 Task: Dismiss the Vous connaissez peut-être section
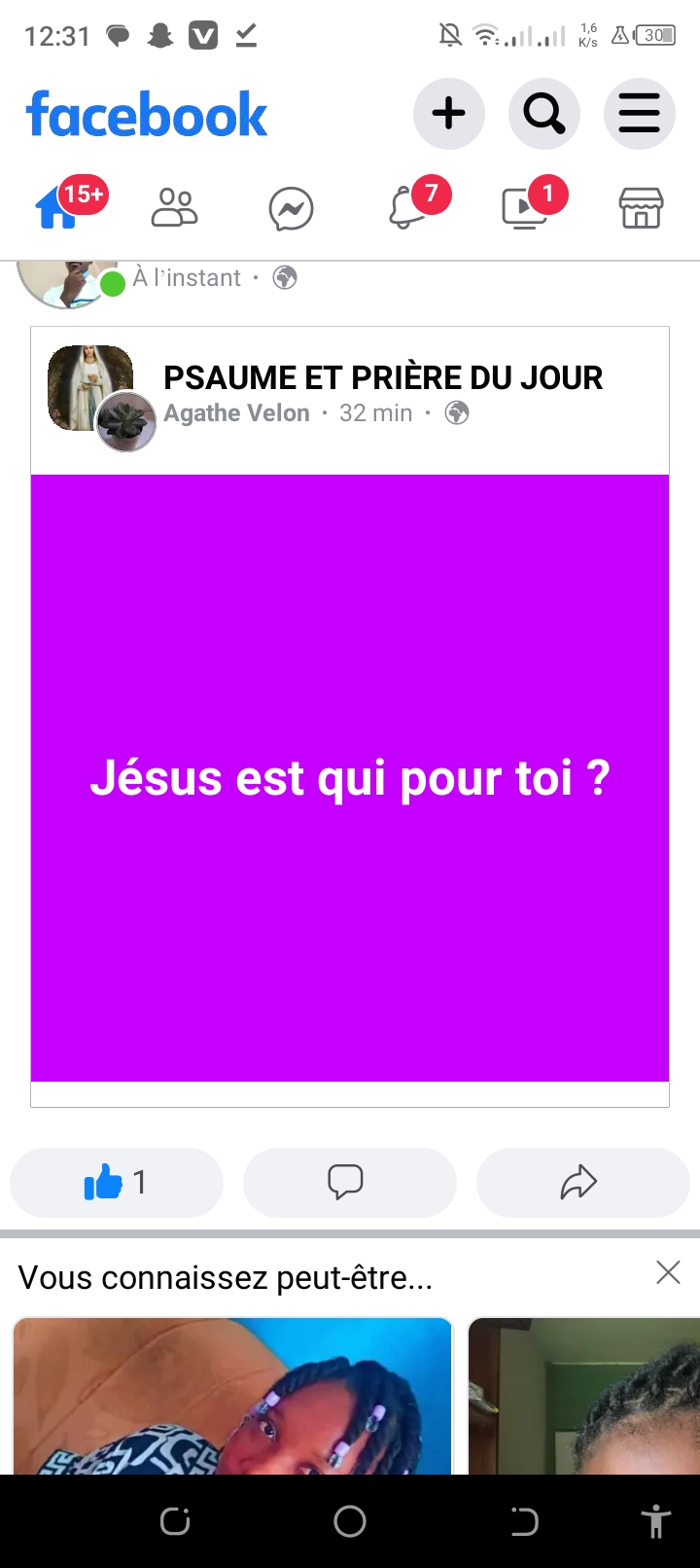668,1272
